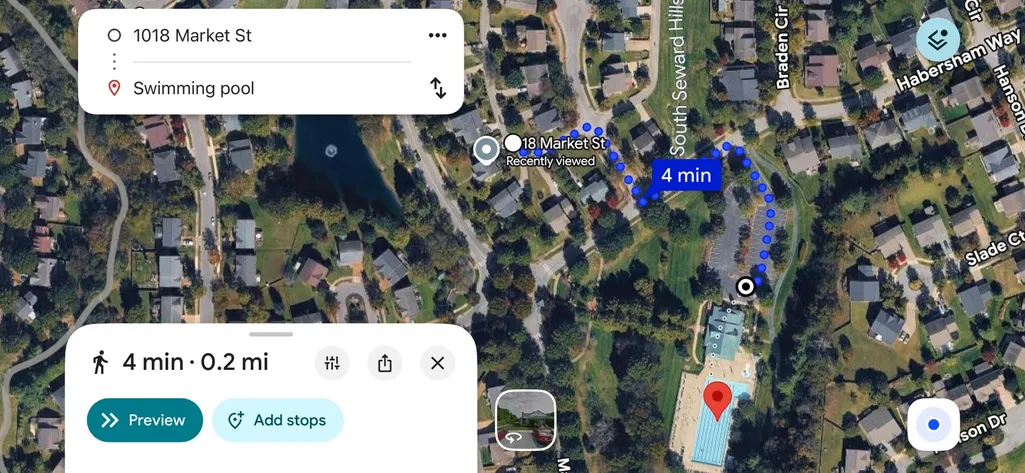Tap the 4 min route label
1025x473 pixels.
pyautogui.click(x=686, y=175)
